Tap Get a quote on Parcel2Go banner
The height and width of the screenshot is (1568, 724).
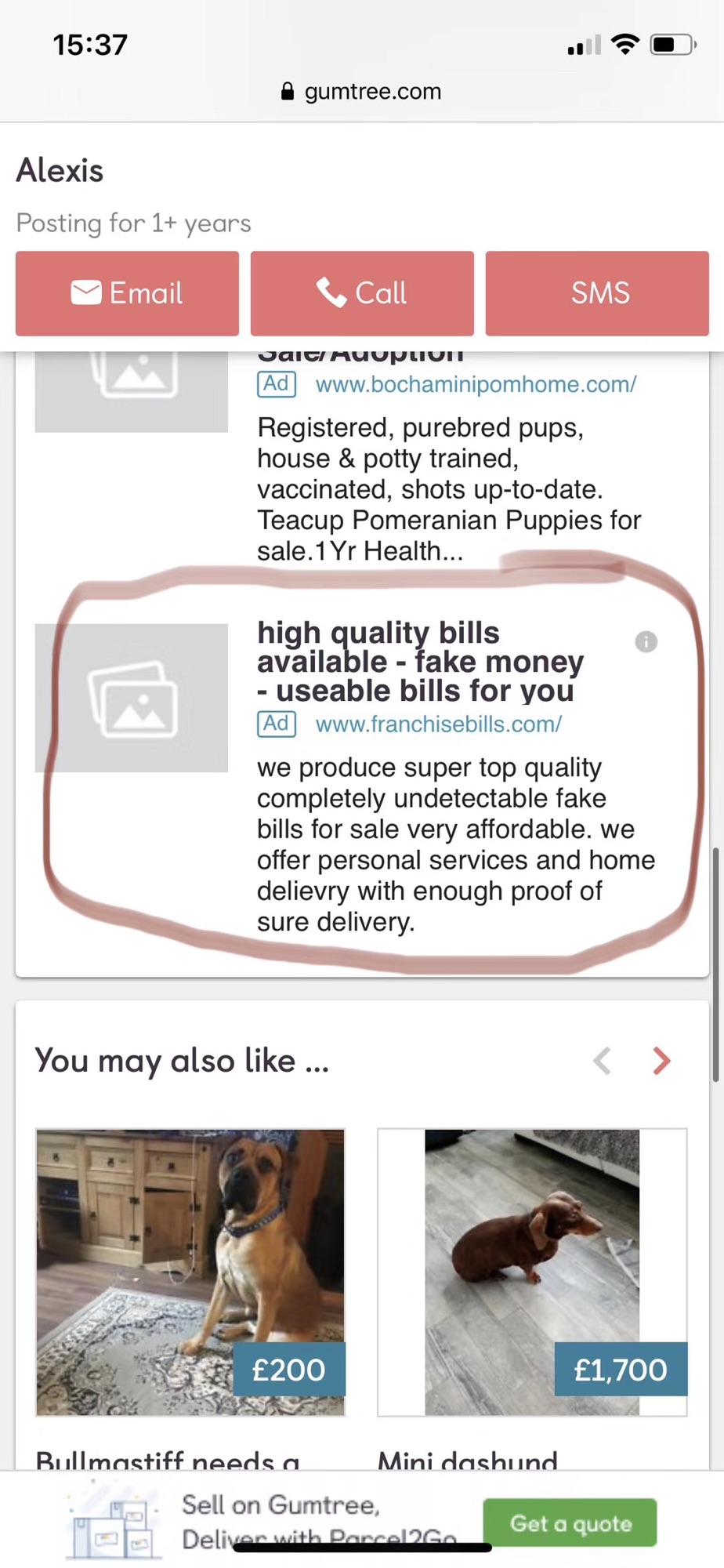(570, 1523)
